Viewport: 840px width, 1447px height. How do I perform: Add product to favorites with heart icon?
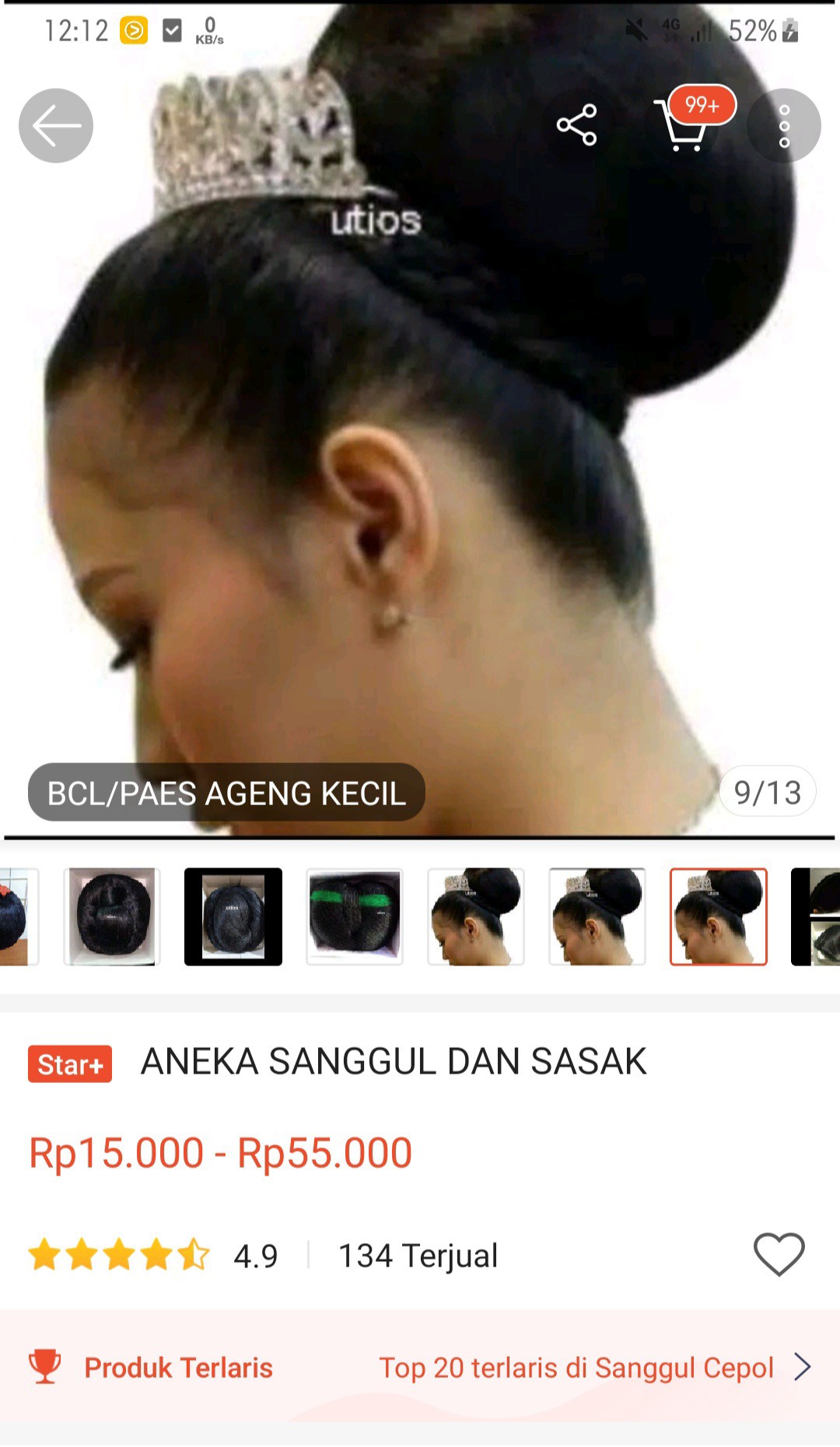pyautogui.click(x=779, y=1254)
